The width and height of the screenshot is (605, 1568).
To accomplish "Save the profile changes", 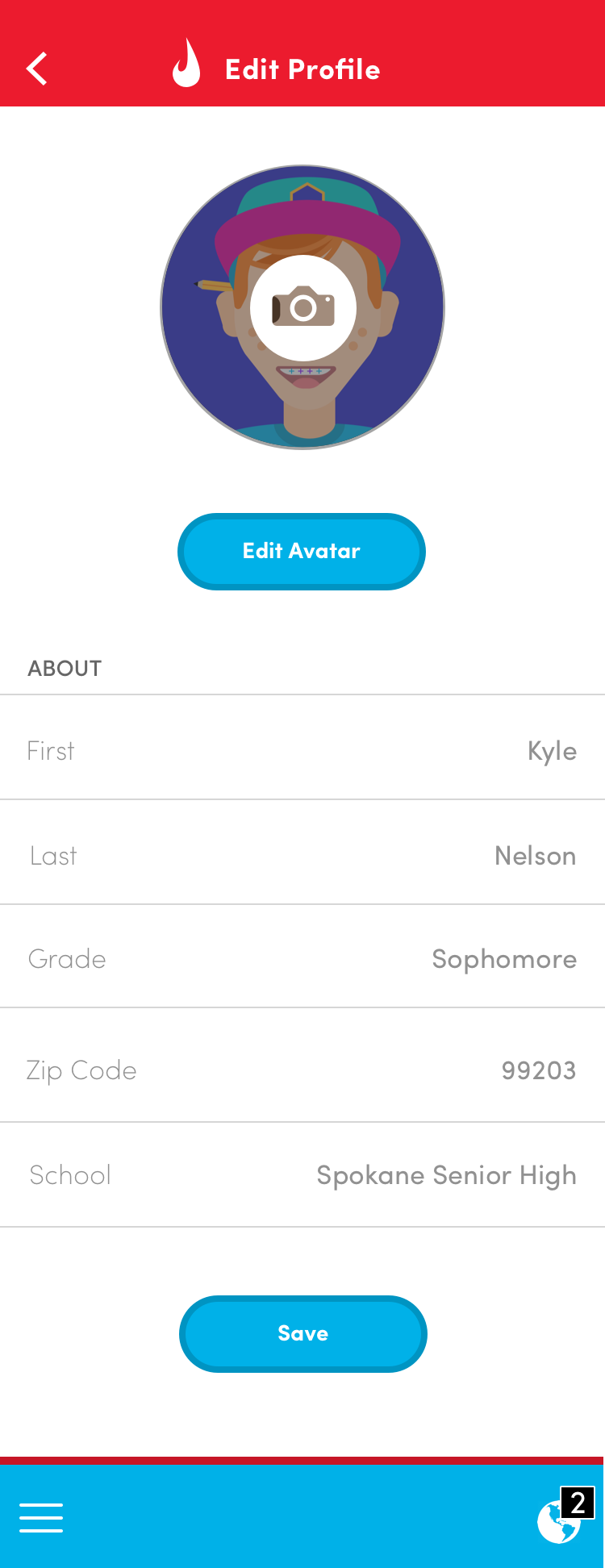I will pyautogui.click(x=302, y=1333).
